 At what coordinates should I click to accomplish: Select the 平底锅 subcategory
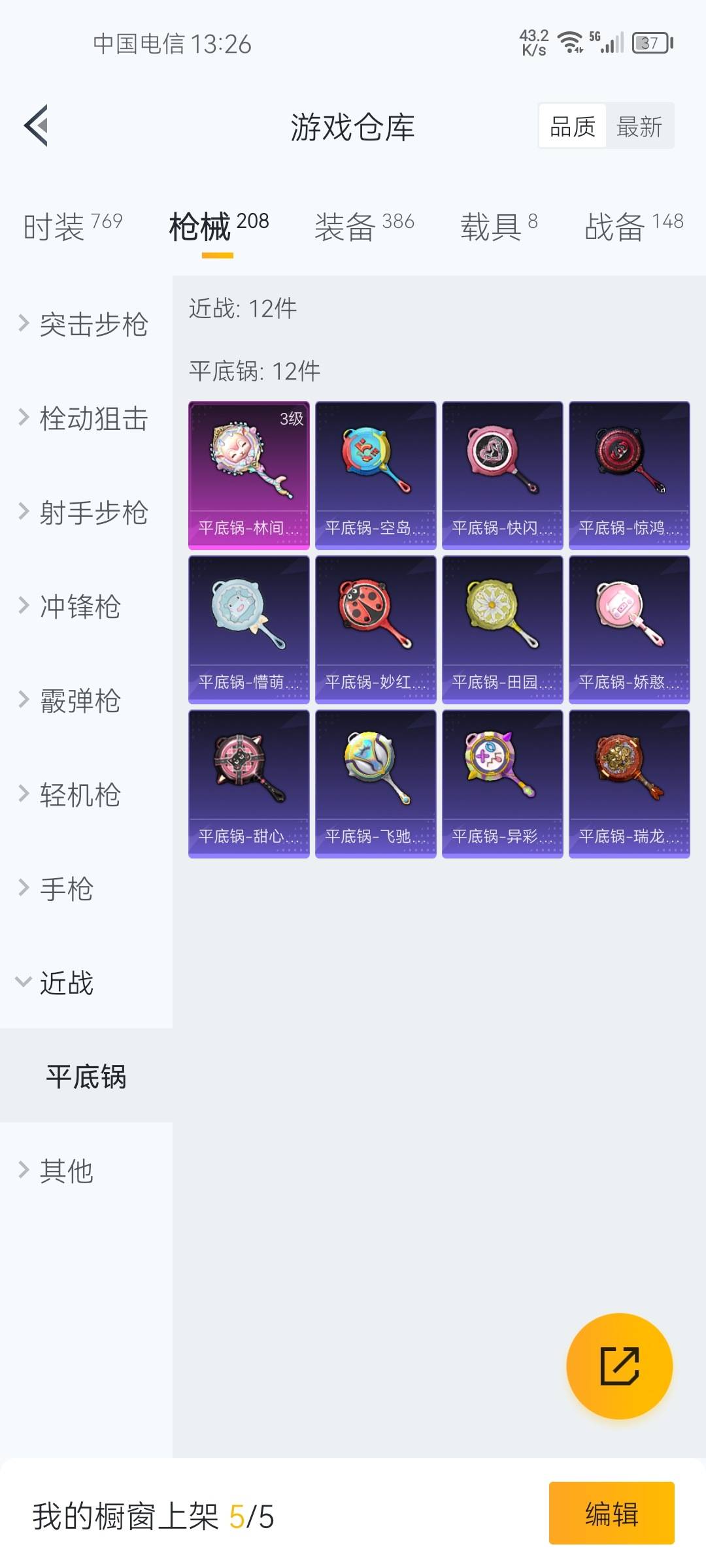[86, 1076]
